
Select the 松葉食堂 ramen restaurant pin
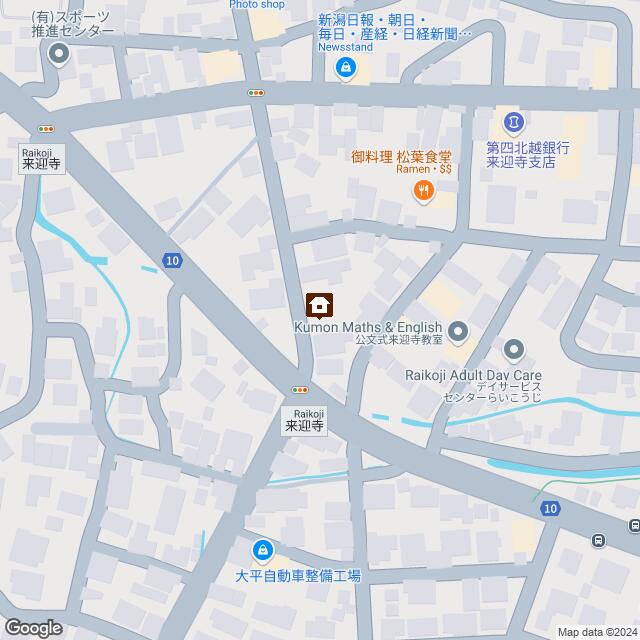[424, 189]
